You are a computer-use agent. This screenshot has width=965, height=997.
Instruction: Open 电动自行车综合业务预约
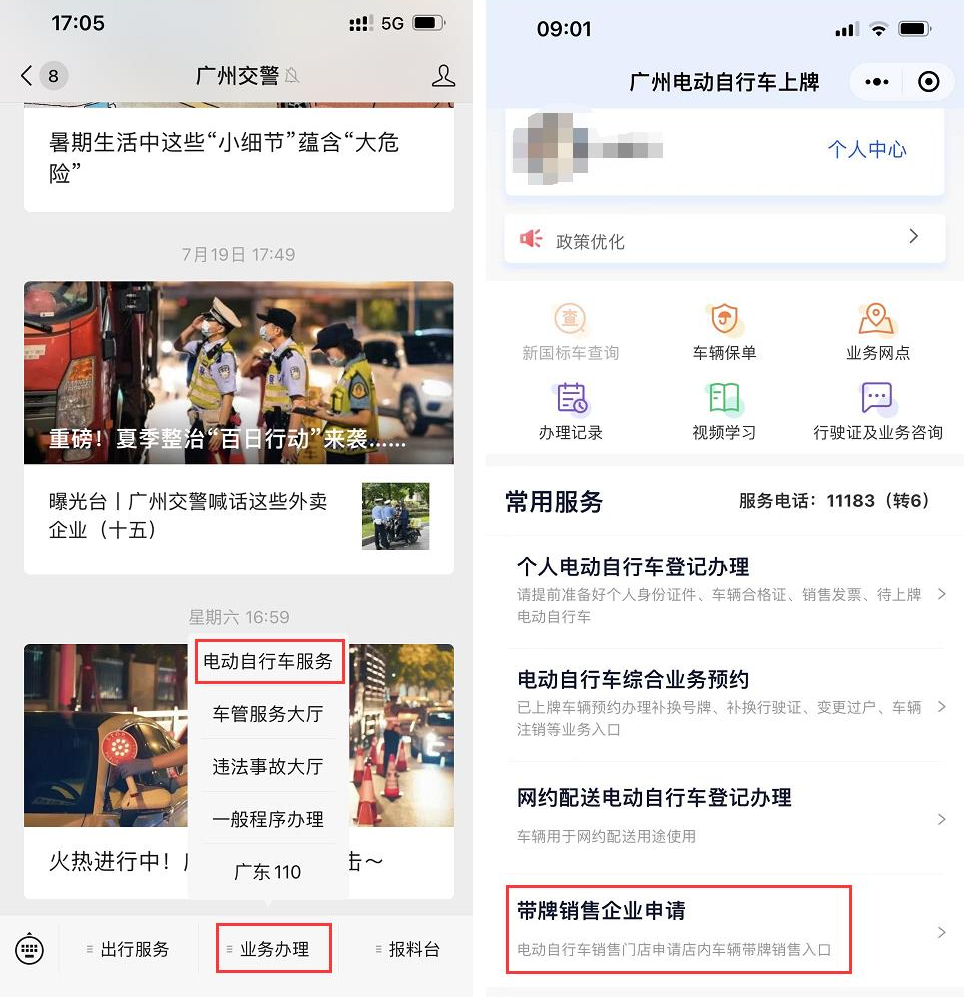point(724,703)
